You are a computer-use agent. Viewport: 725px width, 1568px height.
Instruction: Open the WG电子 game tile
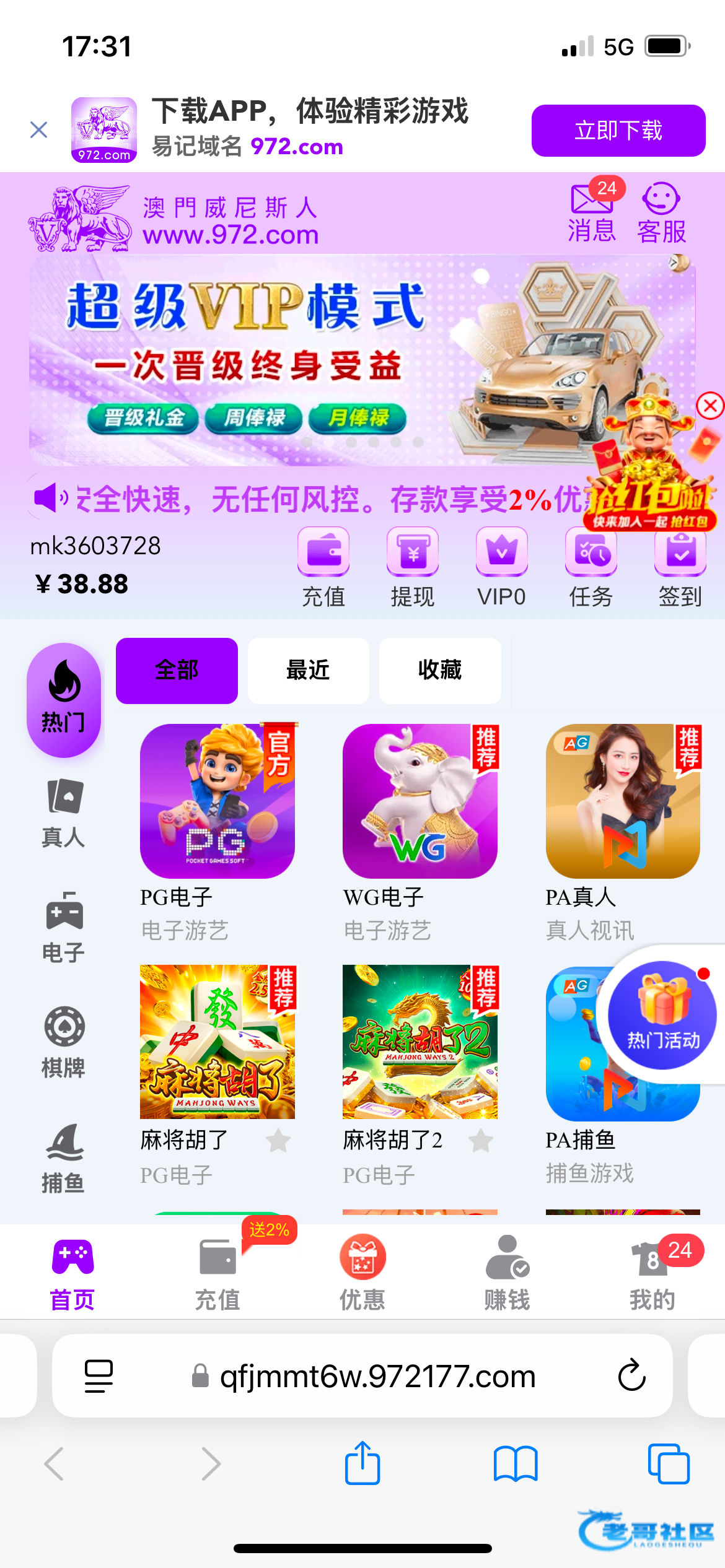(420, 801)
